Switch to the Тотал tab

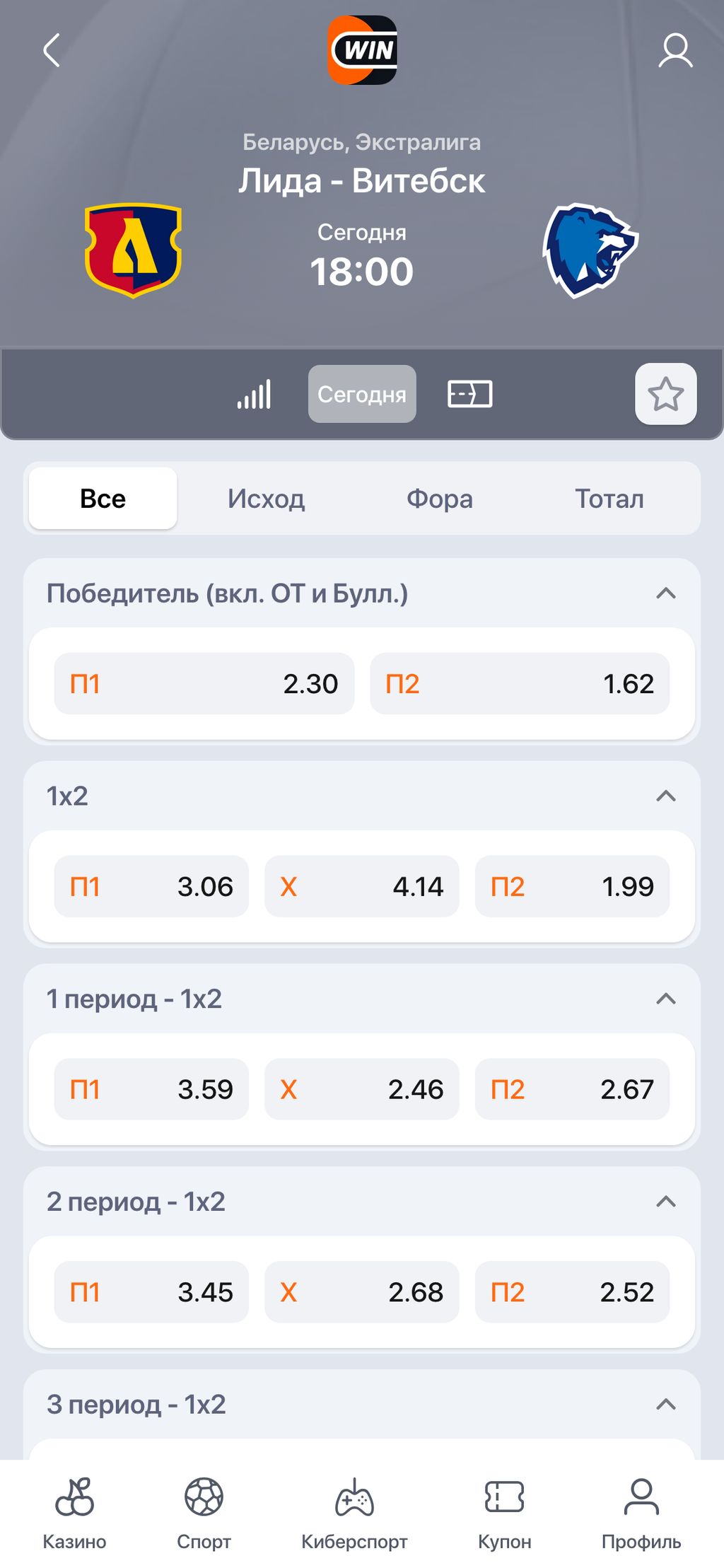coord(609,499)
